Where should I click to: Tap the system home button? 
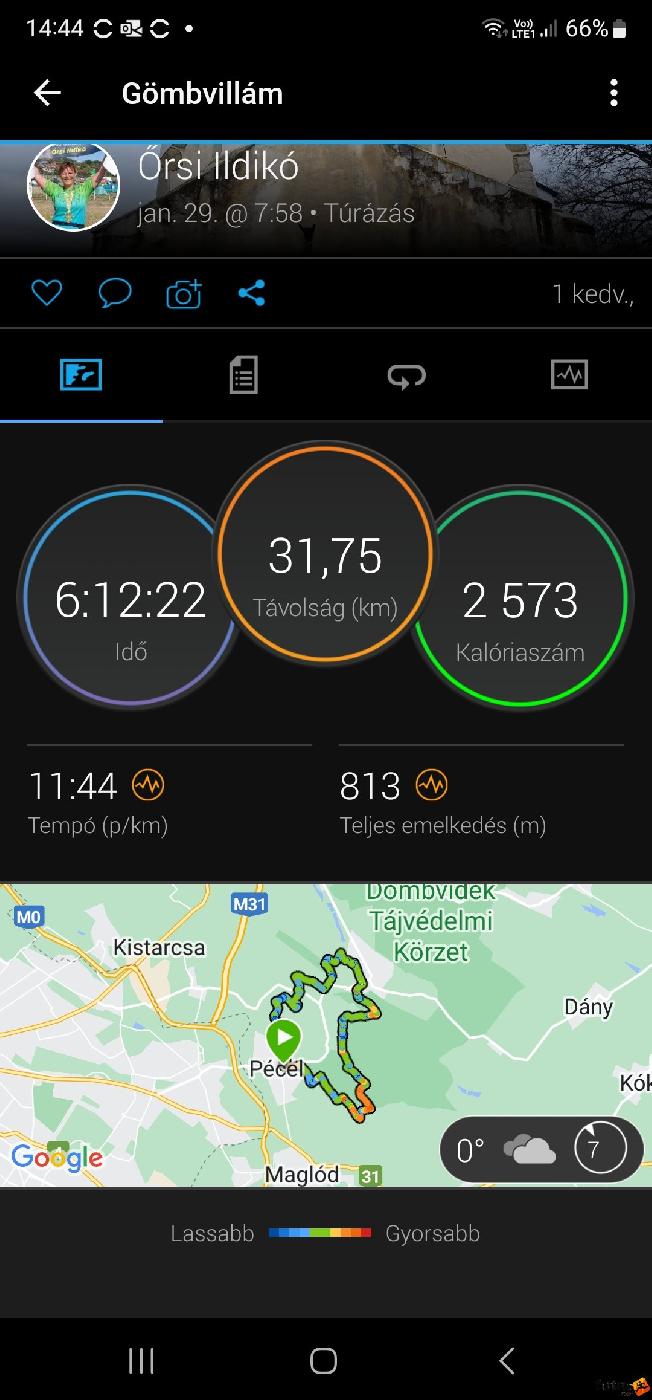(324, 1360)
